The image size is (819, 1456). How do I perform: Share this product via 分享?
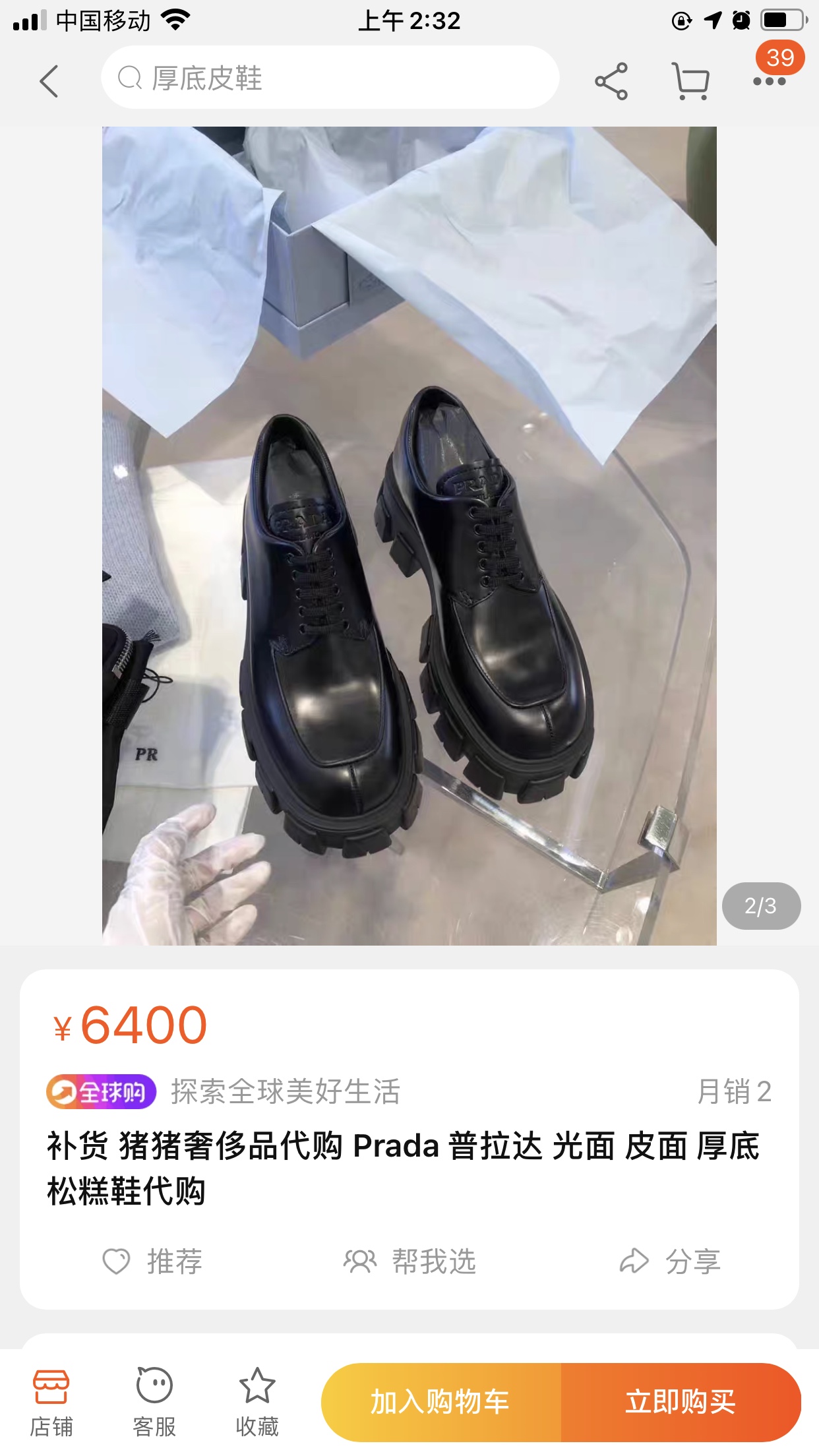pos(670,1261)
